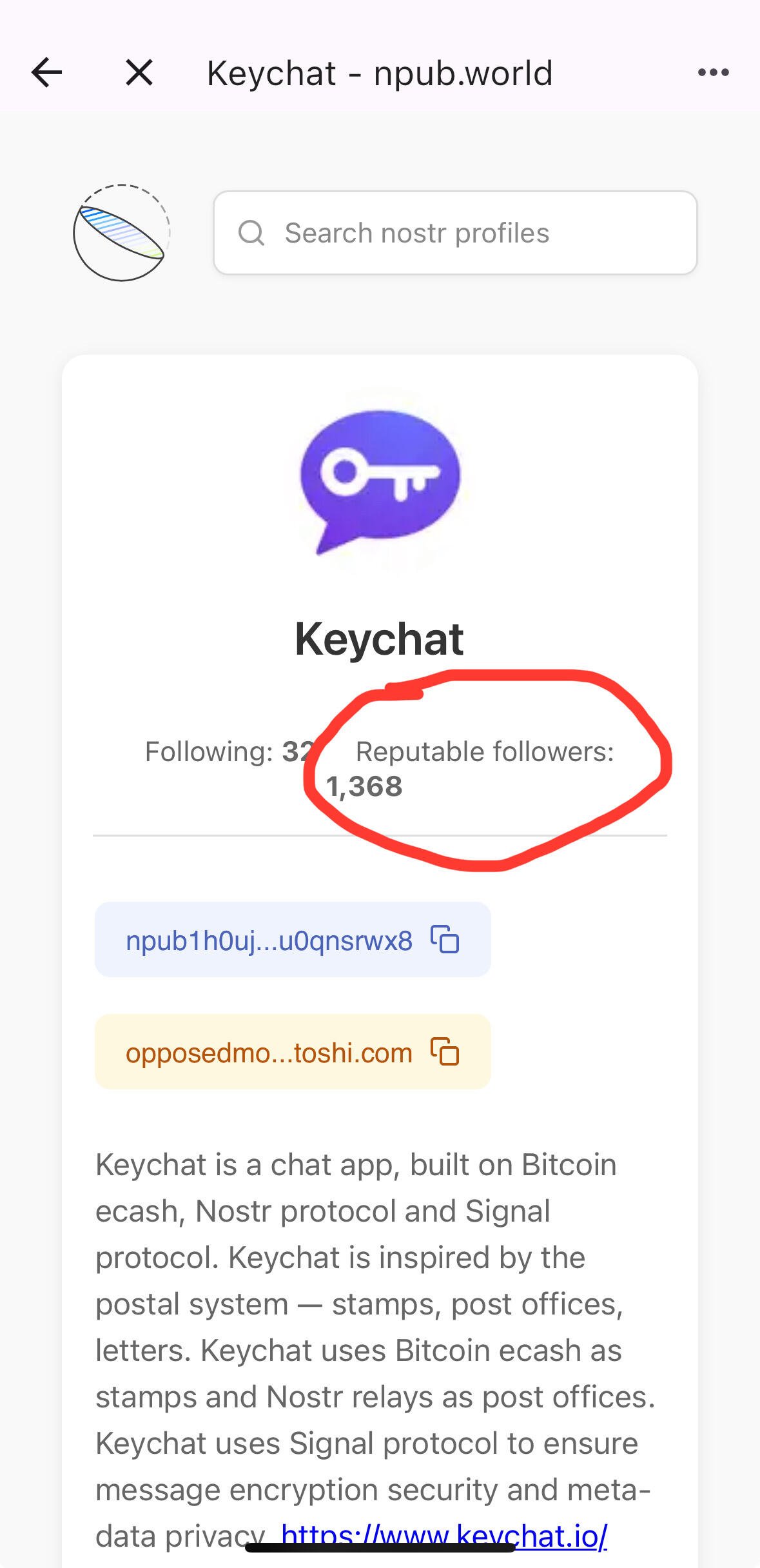Tap the npub.world logo
This screenshot has height=1568, width=760.
121,232
